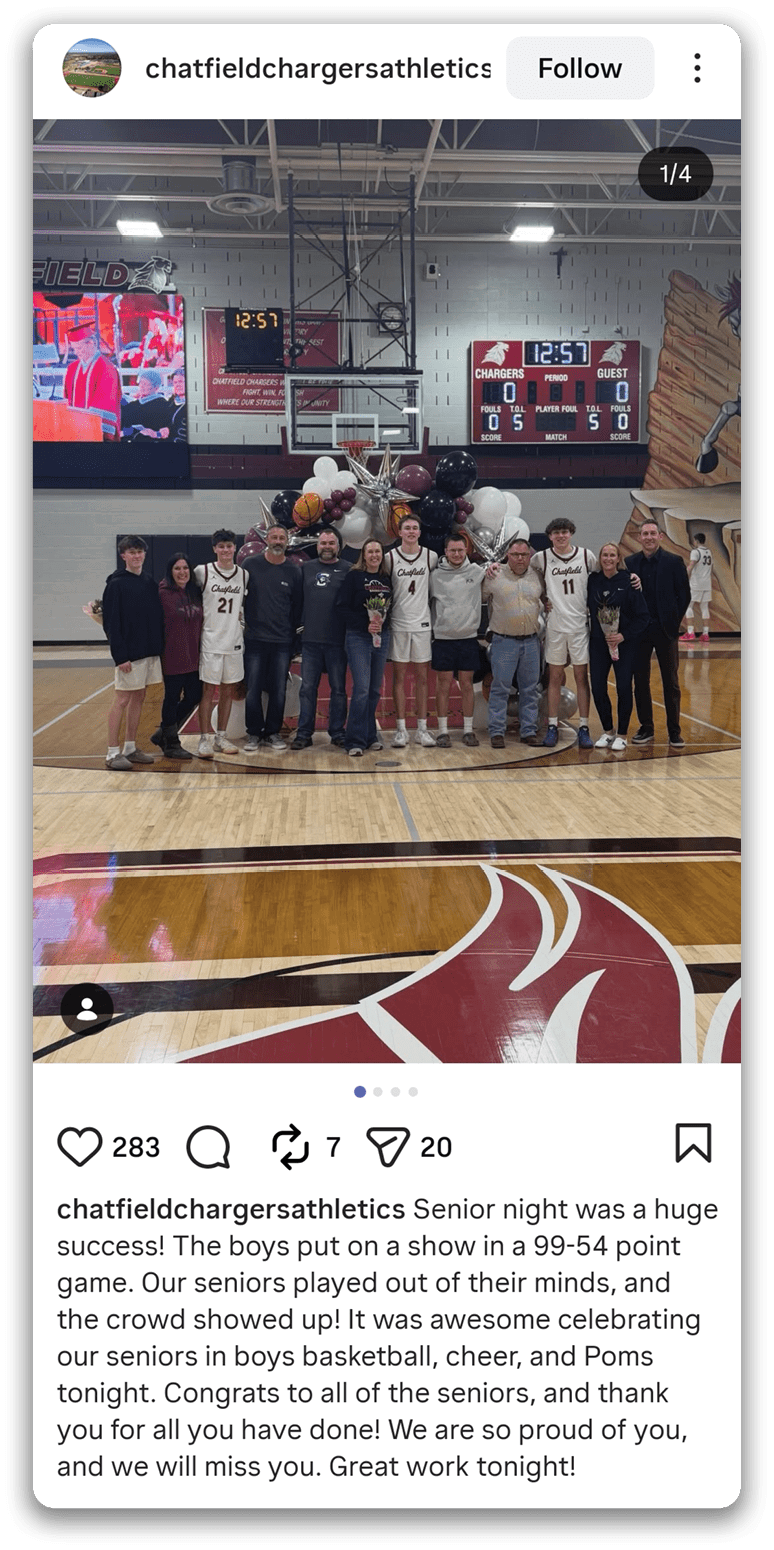Like the senior night post
Image resolution: width=774 pixels, height=1550 pixels.
pos(80,1147)
